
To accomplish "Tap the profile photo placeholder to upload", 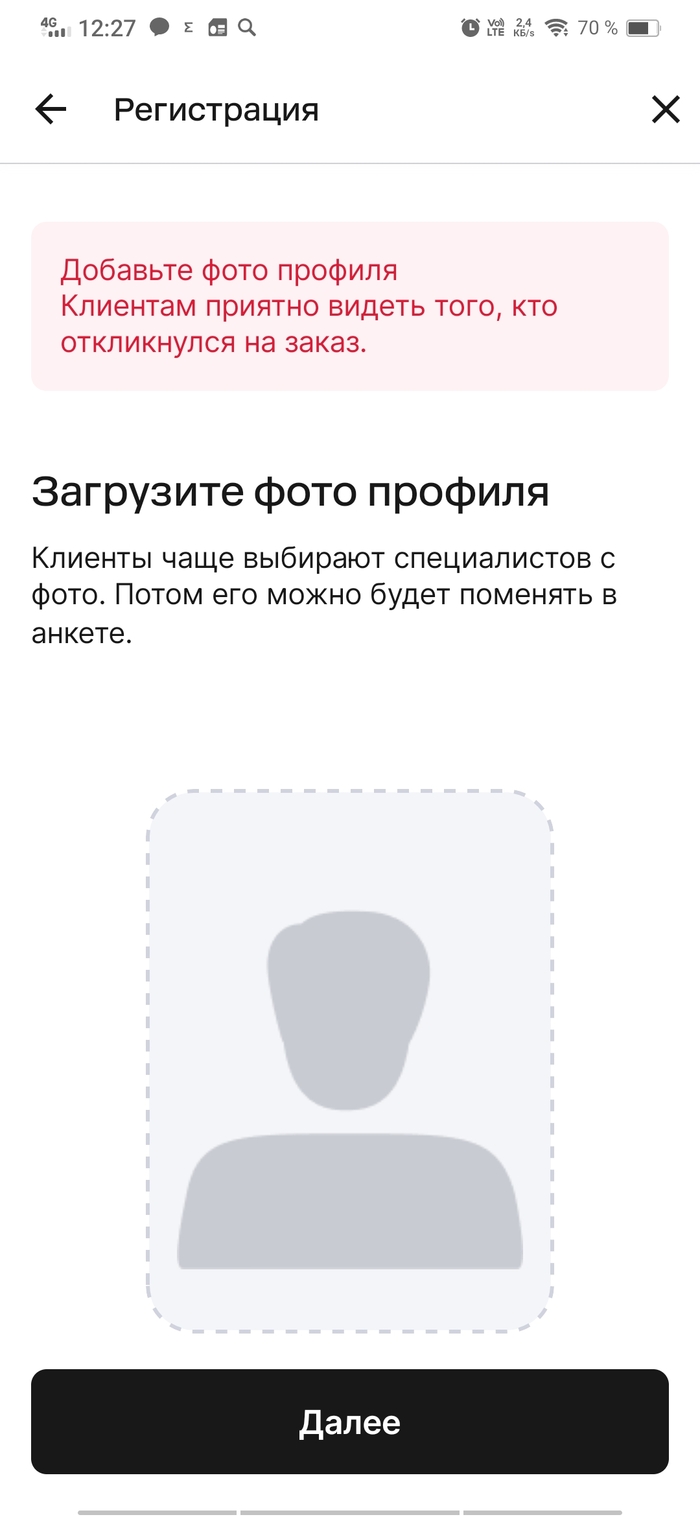I will point(350,1060).
